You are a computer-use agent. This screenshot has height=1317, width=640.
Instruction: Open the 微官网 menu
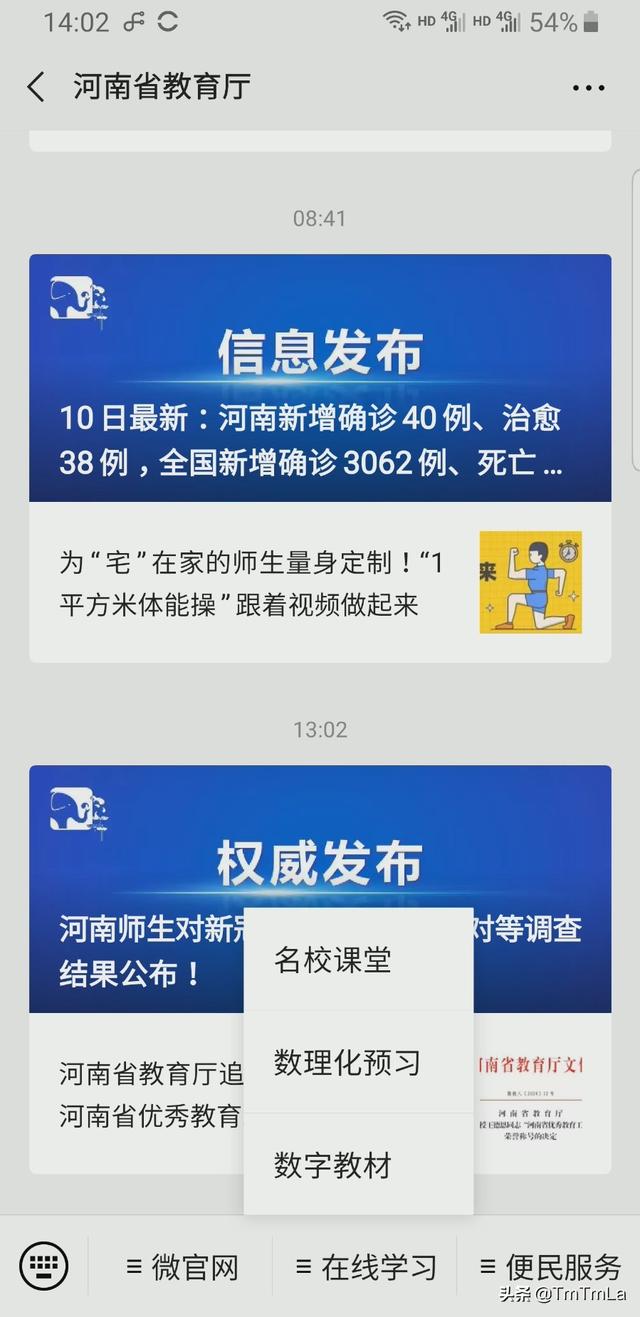pos(182,1268)
